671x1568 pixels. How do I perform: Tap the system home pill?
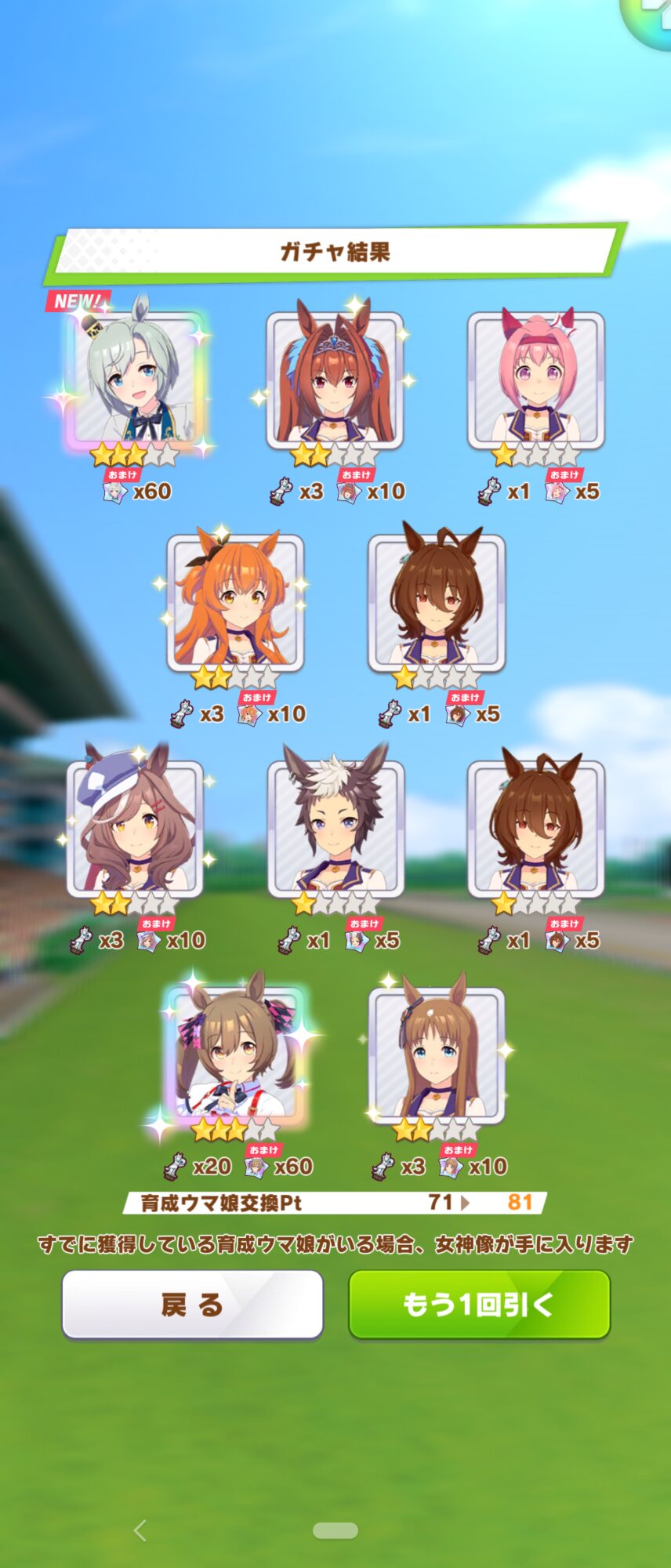[x=335, y=1530]
